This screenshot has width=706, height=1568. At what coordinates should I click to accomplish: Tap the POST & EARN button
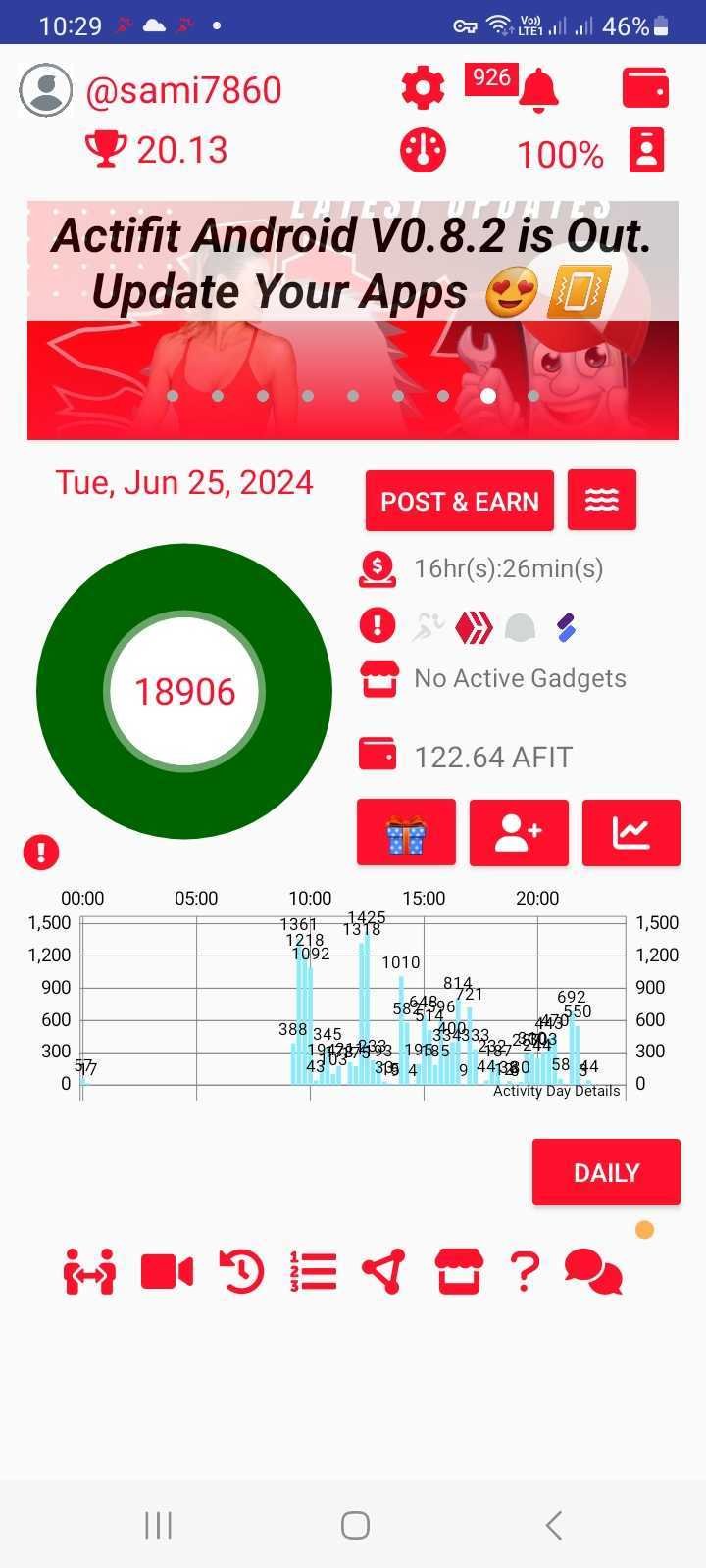459,501
